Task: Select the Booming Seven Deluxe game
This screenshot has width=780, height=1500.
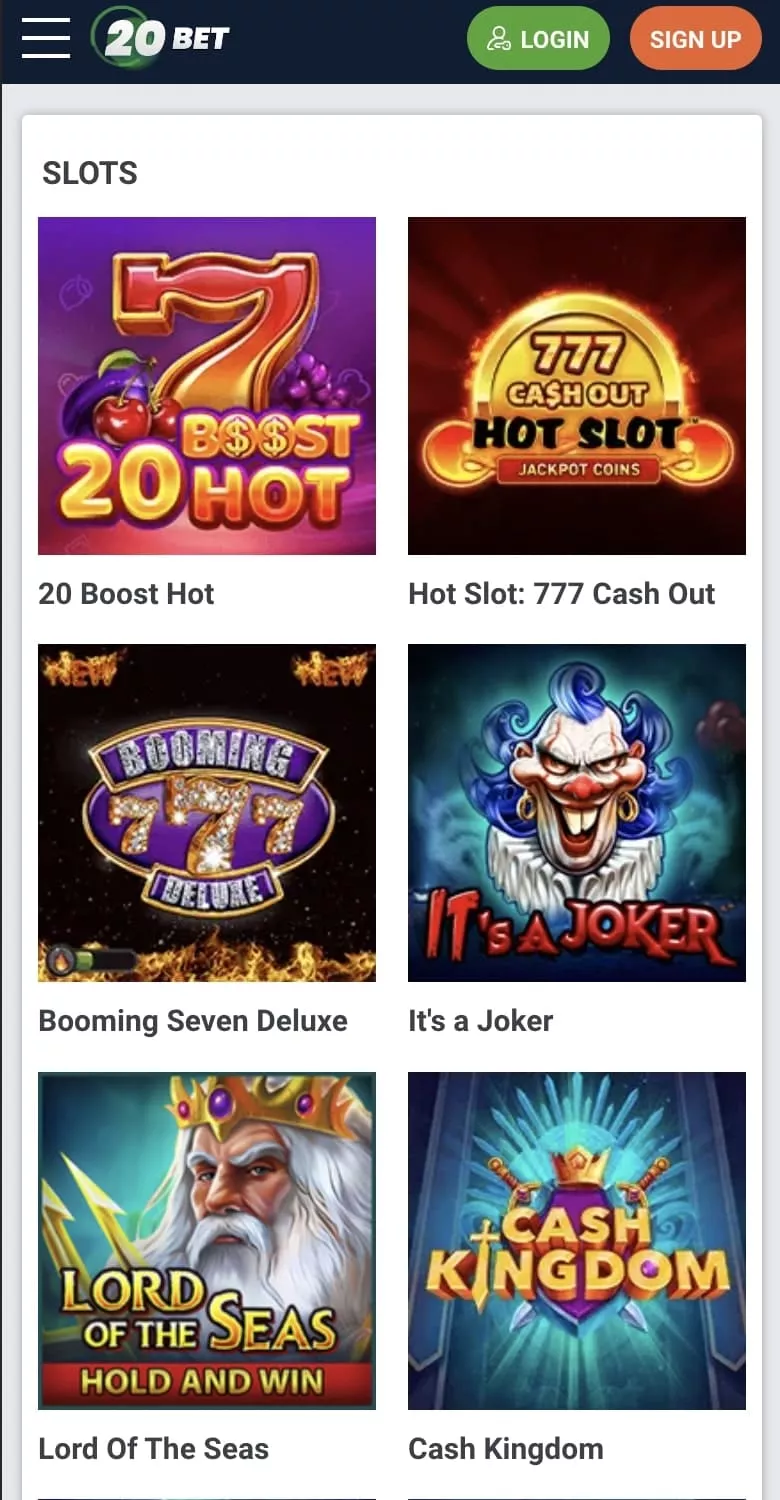Action: tap(207, 812)
